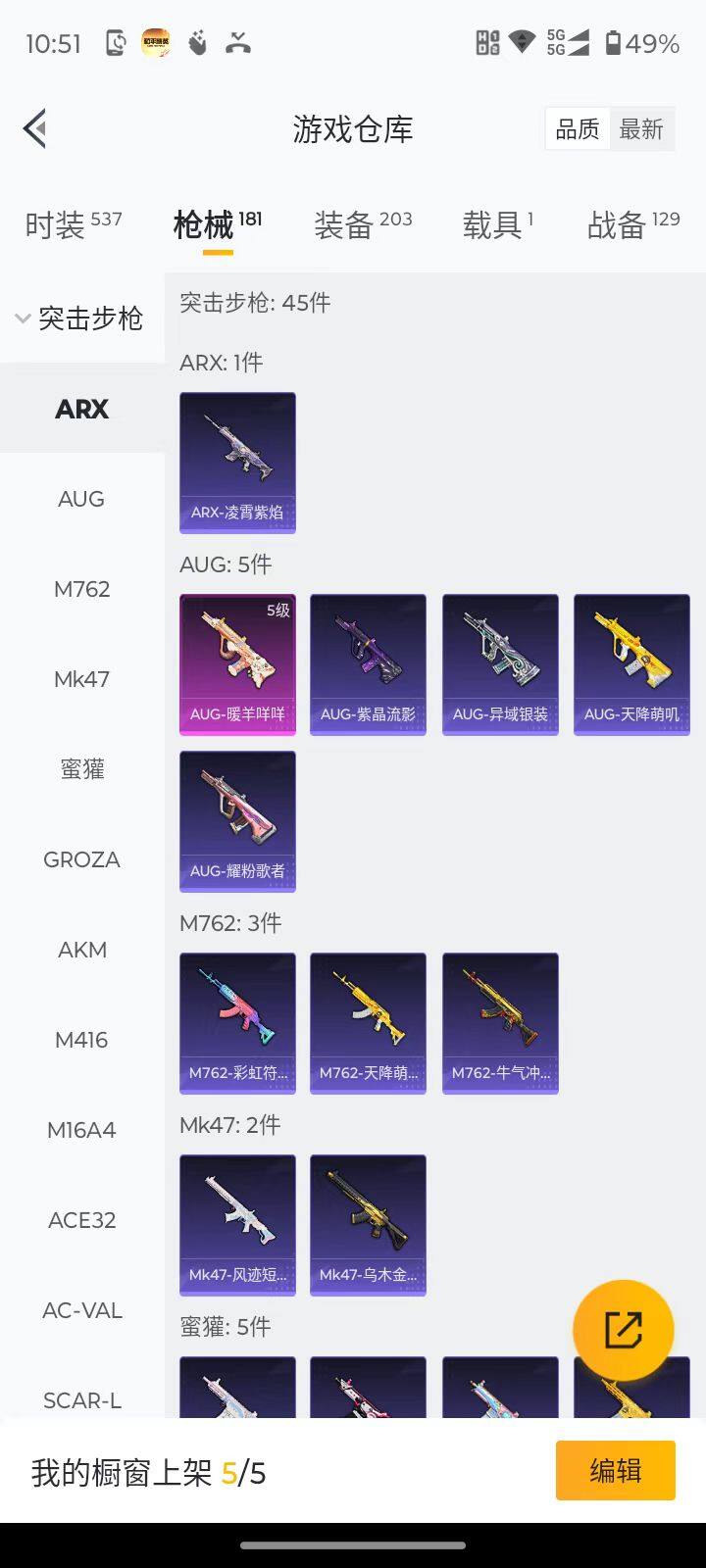Expand the 突击步枪 category dropdown
The width and height of the screenshot is (706, 1568).
pyautogui.click(x=80, y=318)
